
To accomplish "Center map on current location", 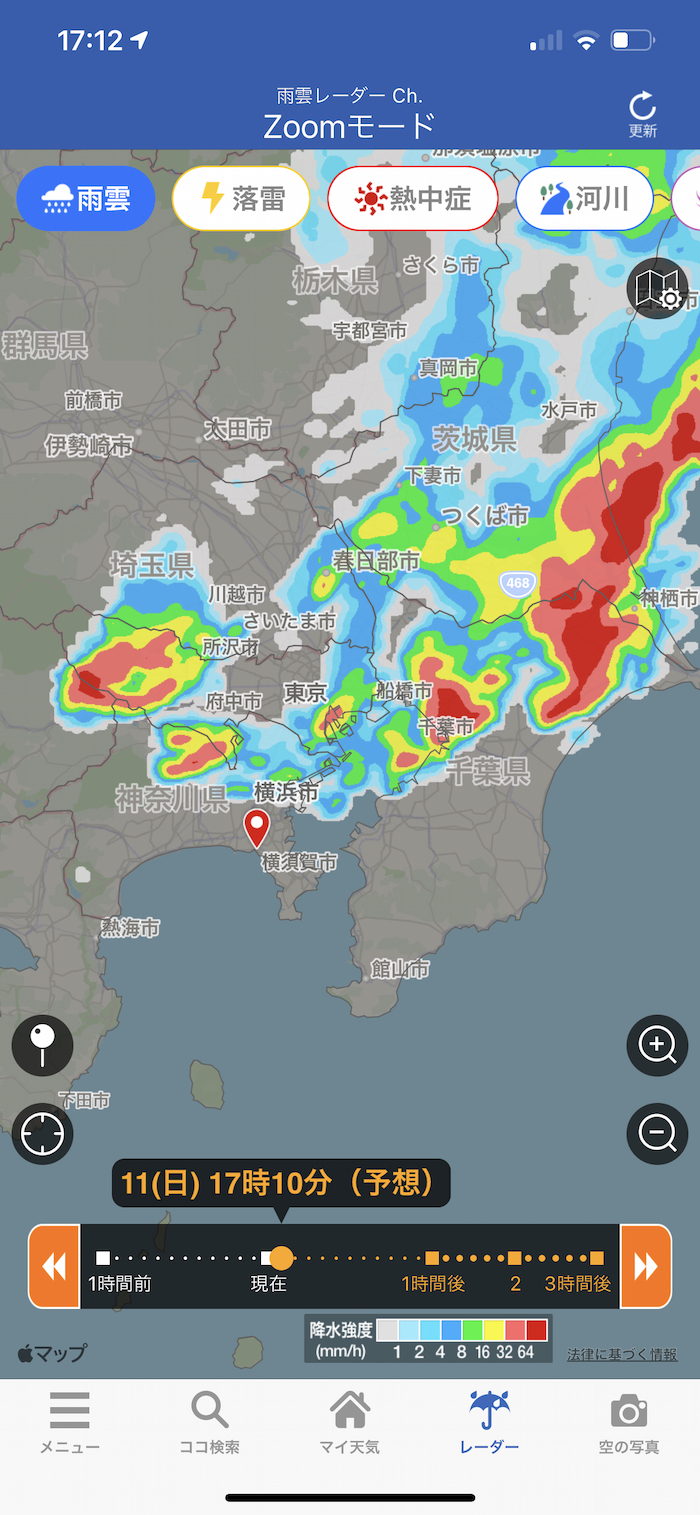I will click(x=42, y=1134).
